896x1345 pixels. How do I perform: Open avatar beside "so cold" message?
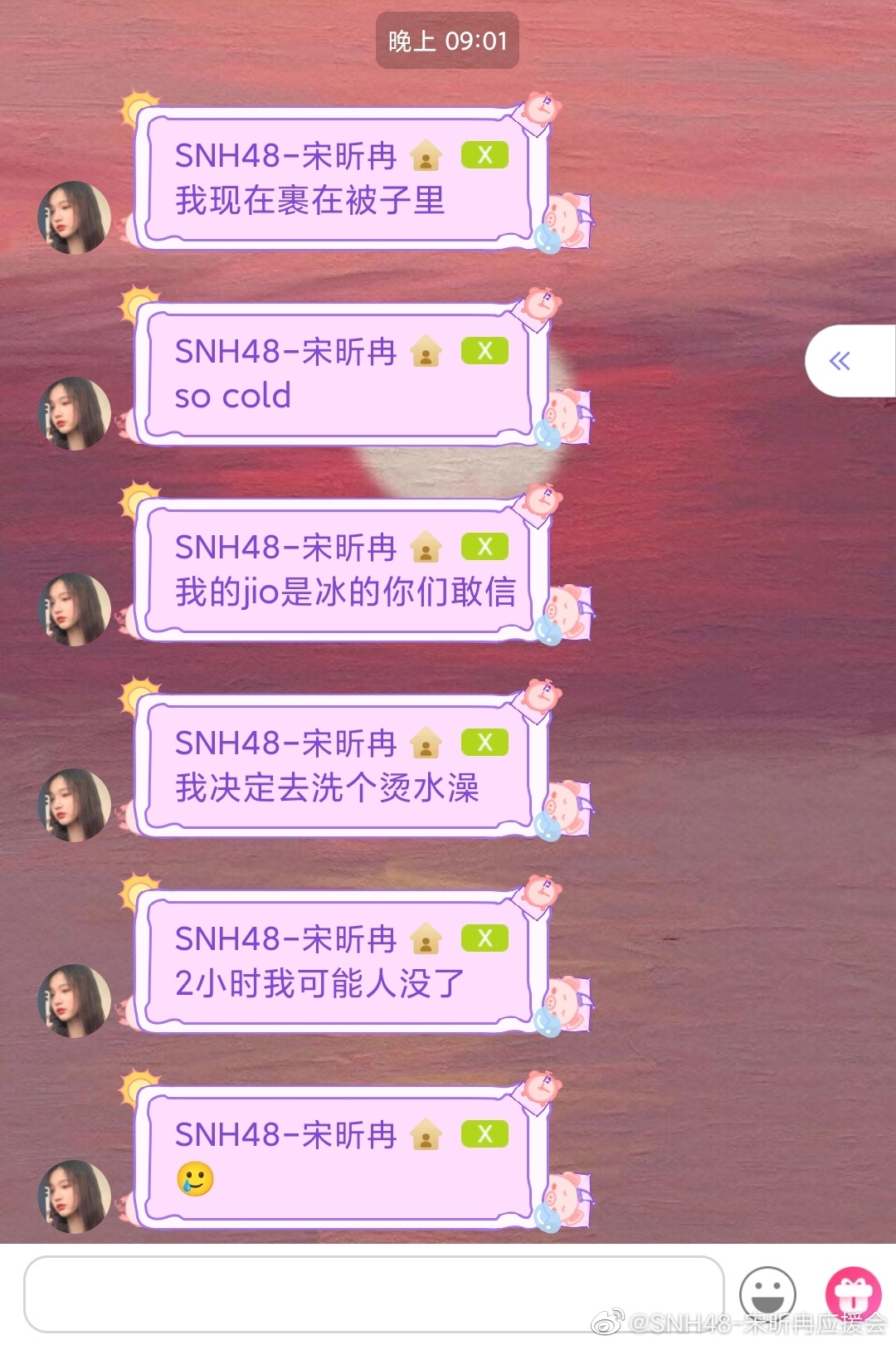click(x=75, y=413)
